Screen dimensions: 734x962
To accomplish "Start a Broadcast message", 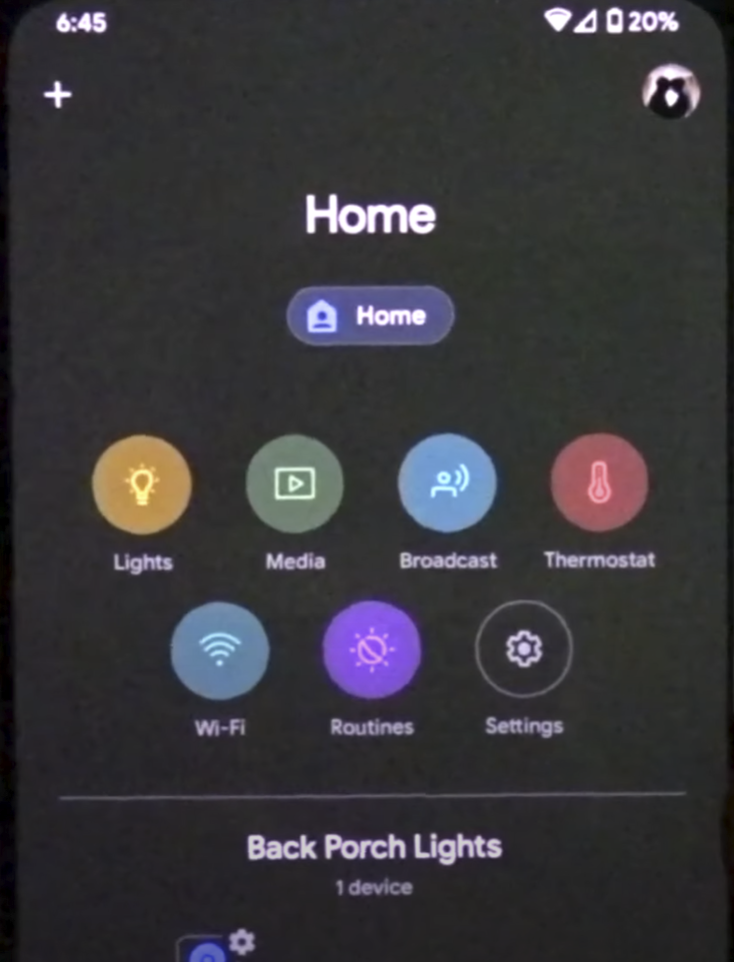I will [x=447, y=484].
